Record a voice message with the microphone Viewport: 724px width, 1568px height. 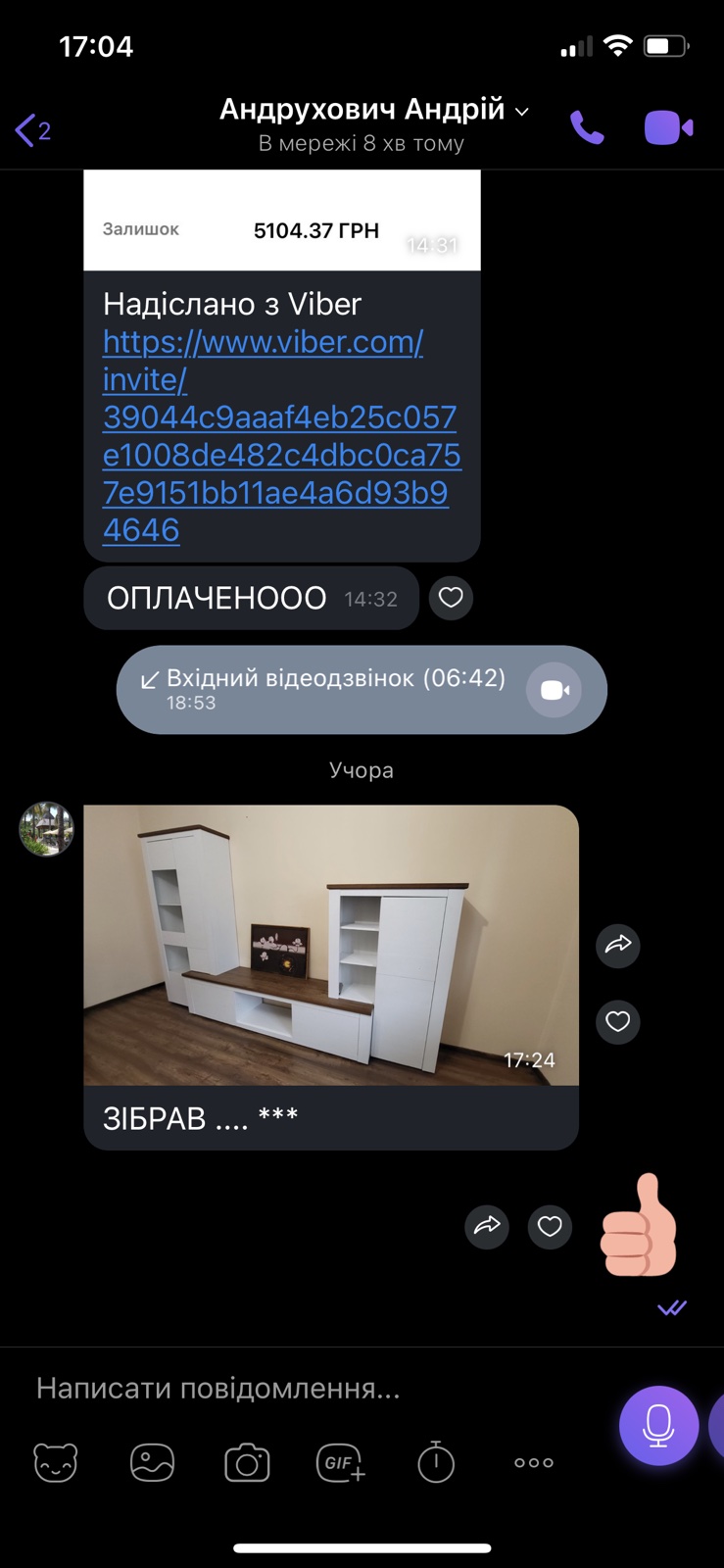pyautogui.click(x=658, y=1425)
